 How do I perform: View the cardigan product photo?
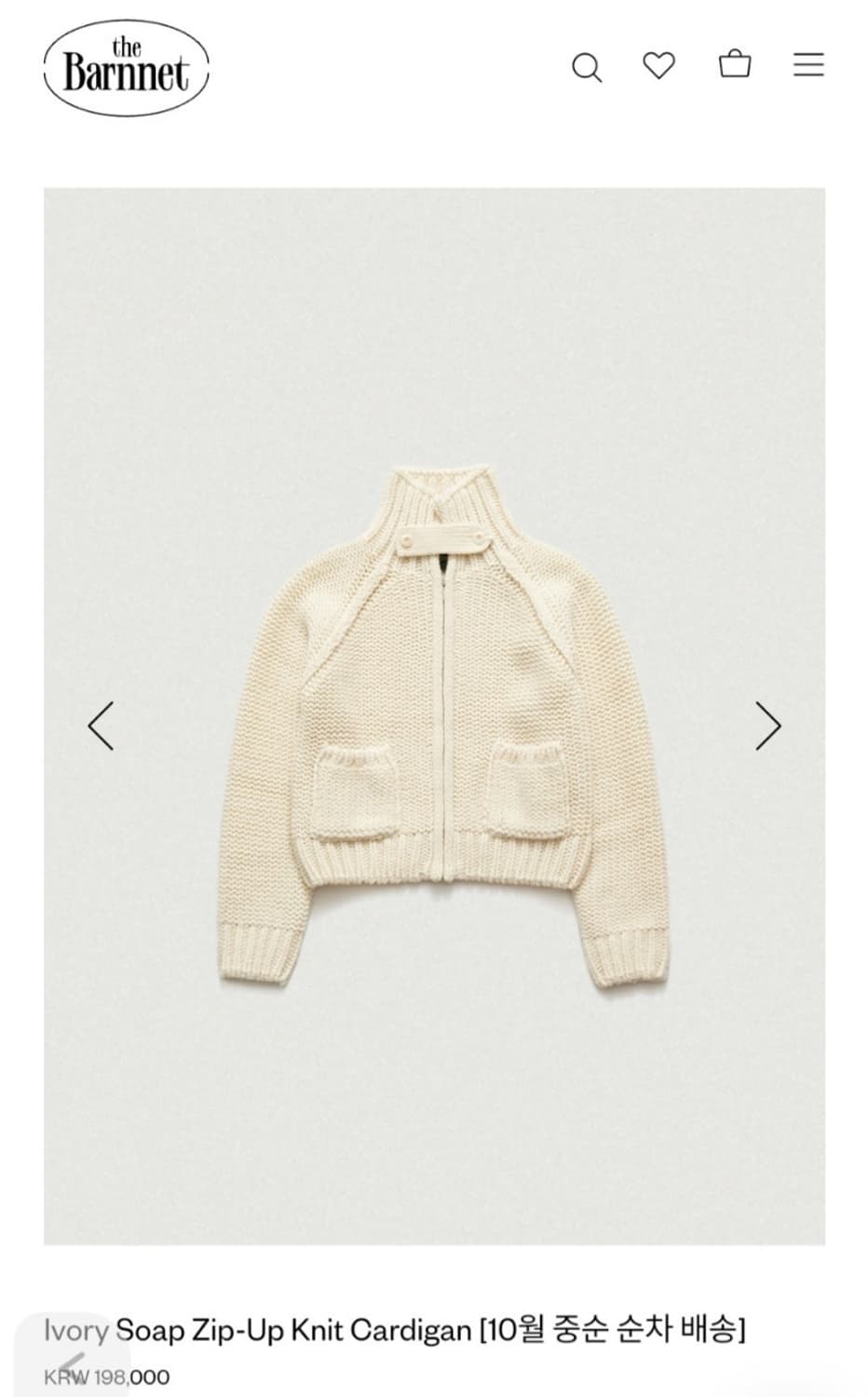pyautogui.click(x=442, y=726)
